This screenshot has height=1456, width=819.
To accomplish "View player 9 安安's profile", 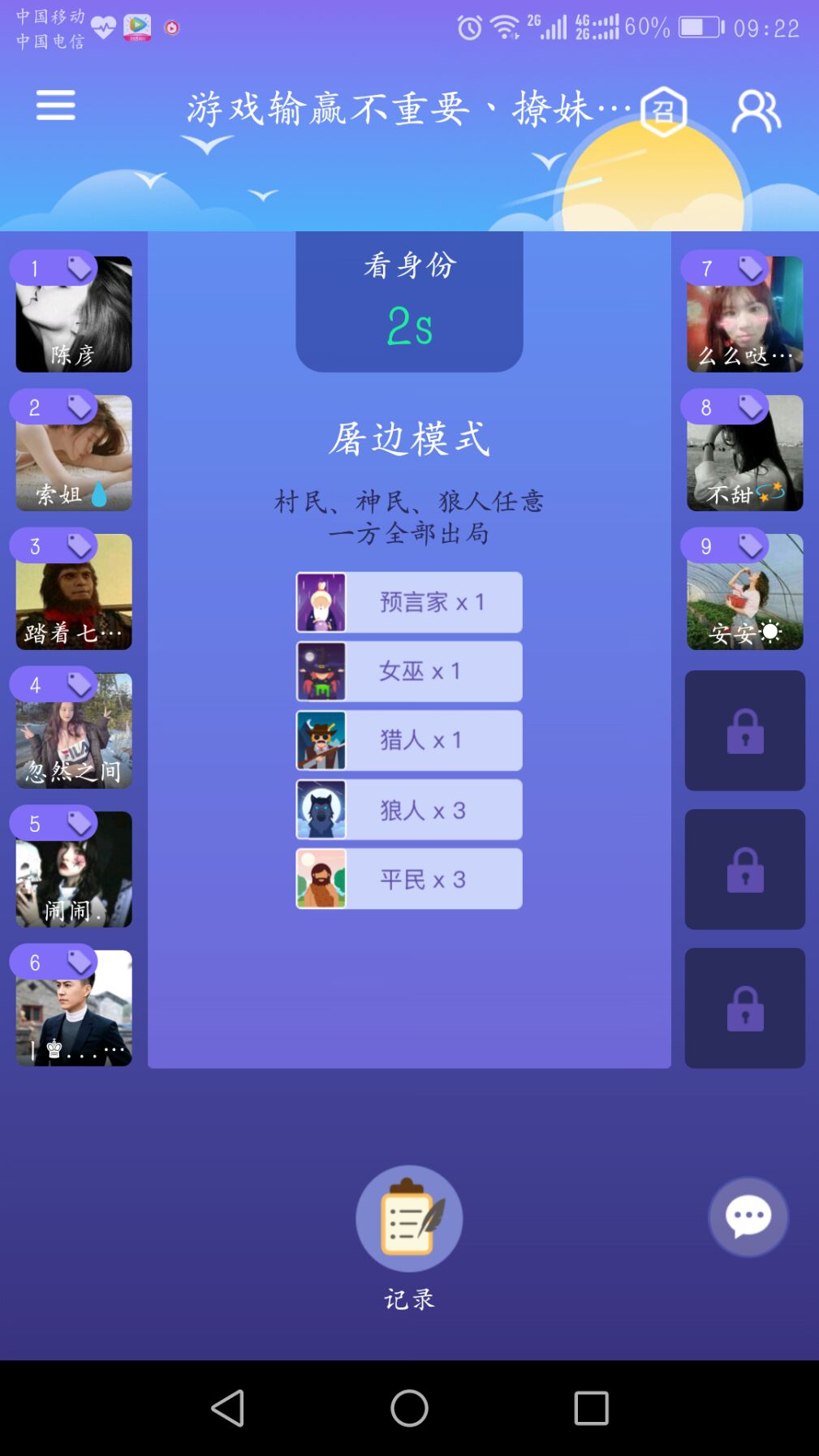I will 744,592.
